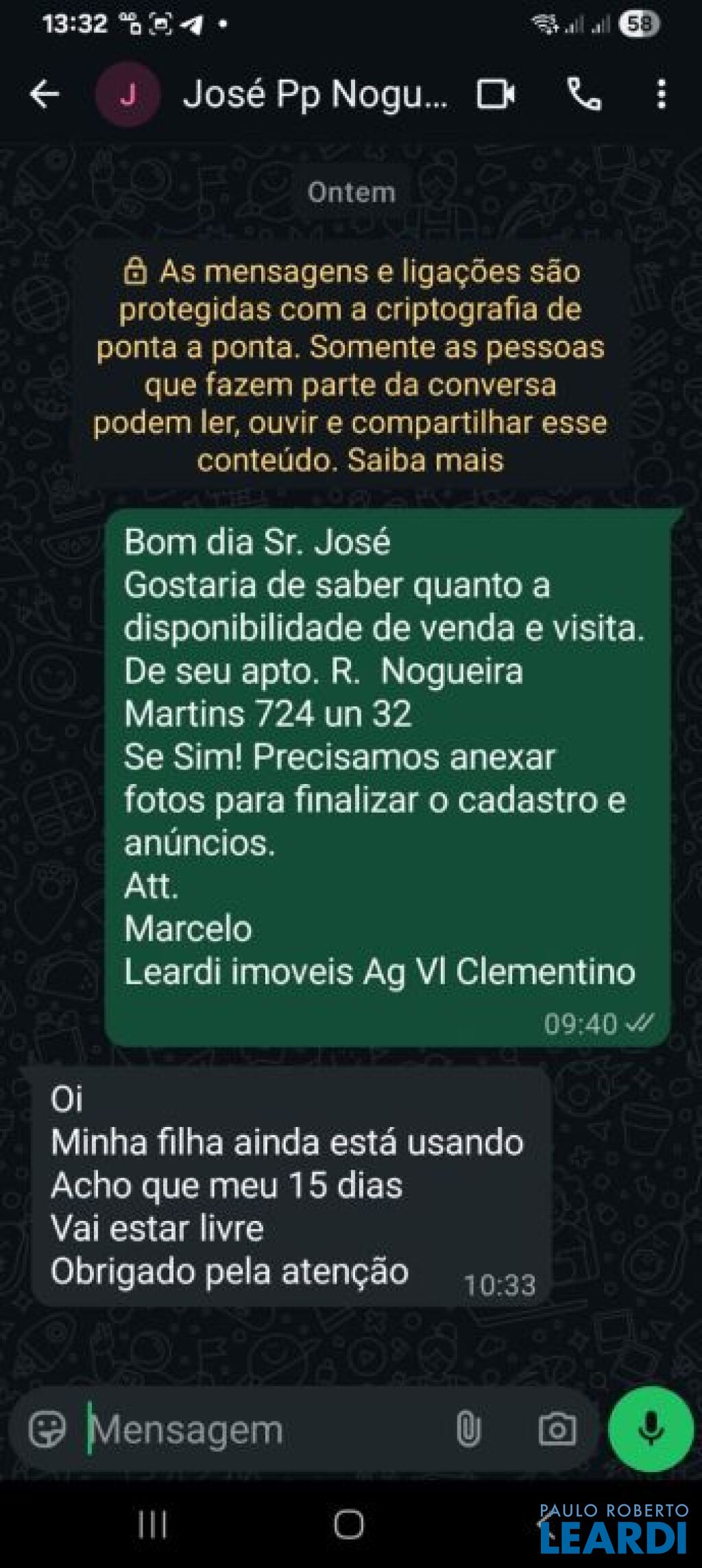Tap Saiba mais about encryption
This screenshot has height=1568, width=702.
[426, 460]
